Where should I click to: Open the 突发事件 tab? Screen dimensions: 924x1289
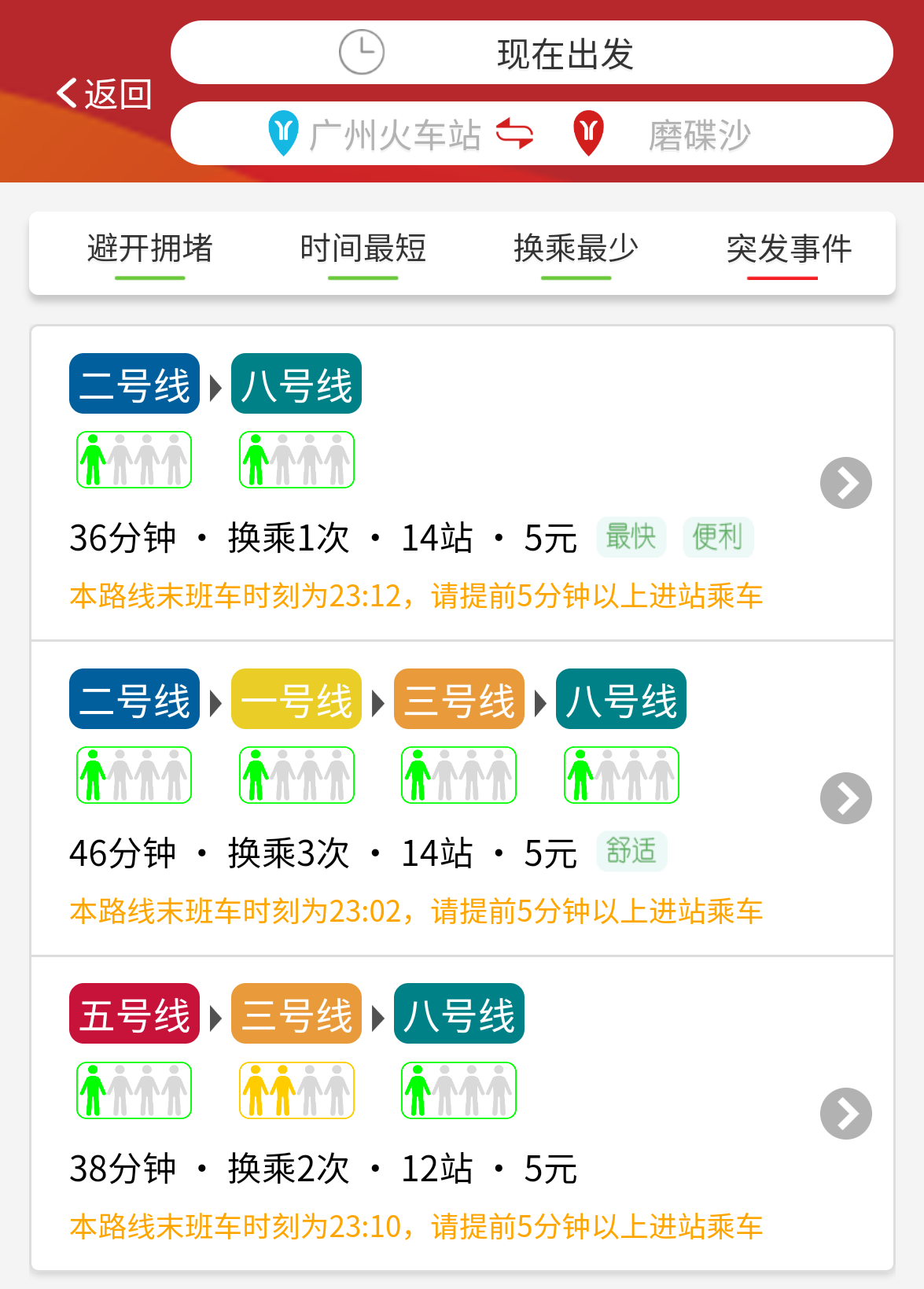789,250
